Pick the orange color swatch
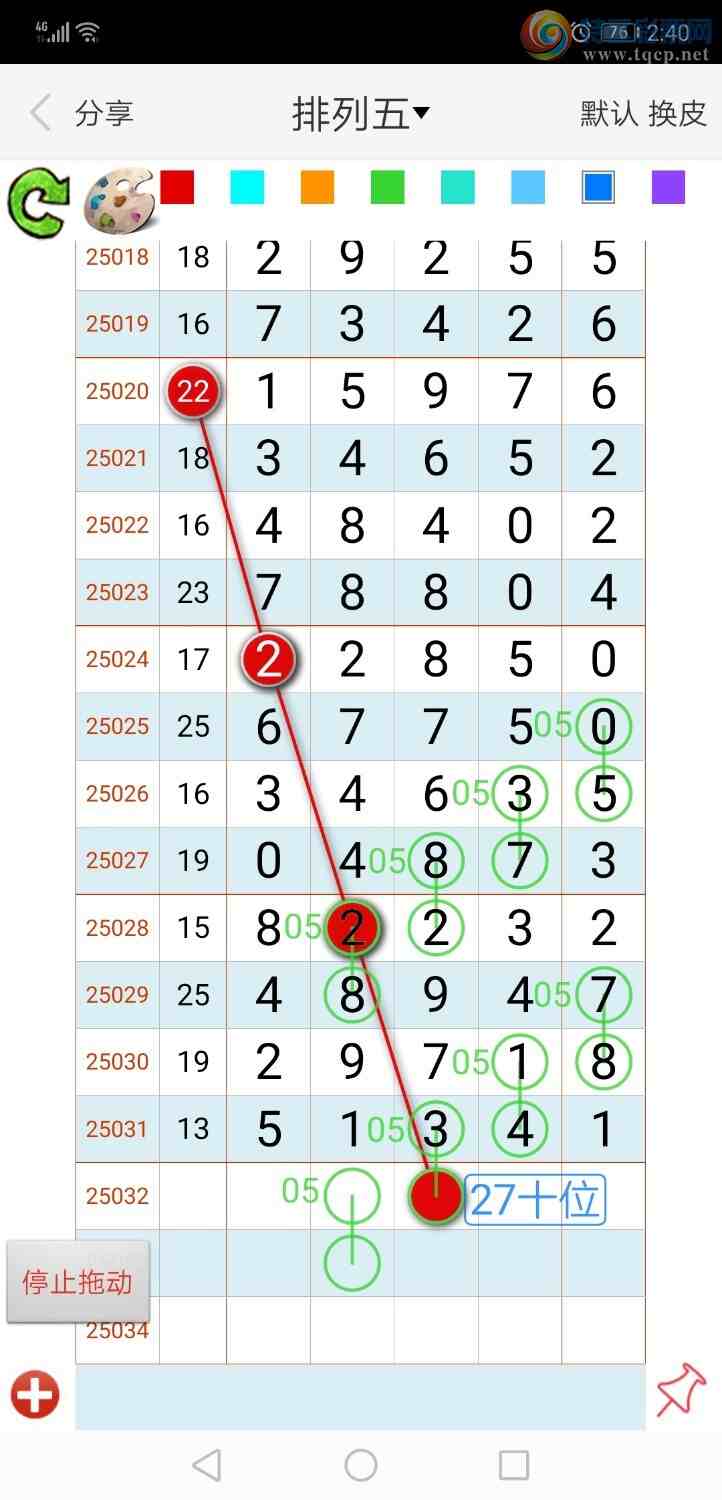 (317, 187)
